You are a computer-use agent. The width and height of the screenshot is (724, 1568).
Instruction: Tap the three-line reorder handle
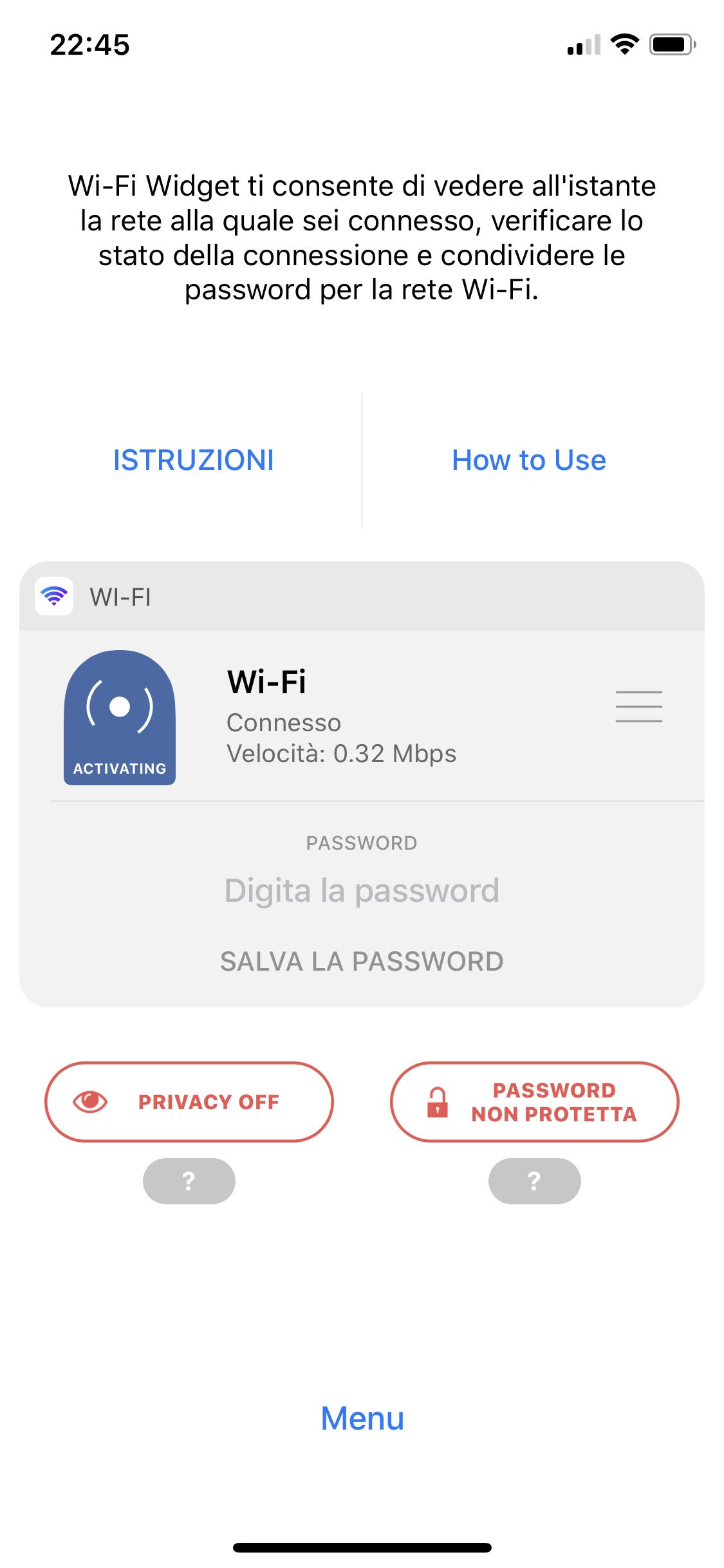[638, 706]
